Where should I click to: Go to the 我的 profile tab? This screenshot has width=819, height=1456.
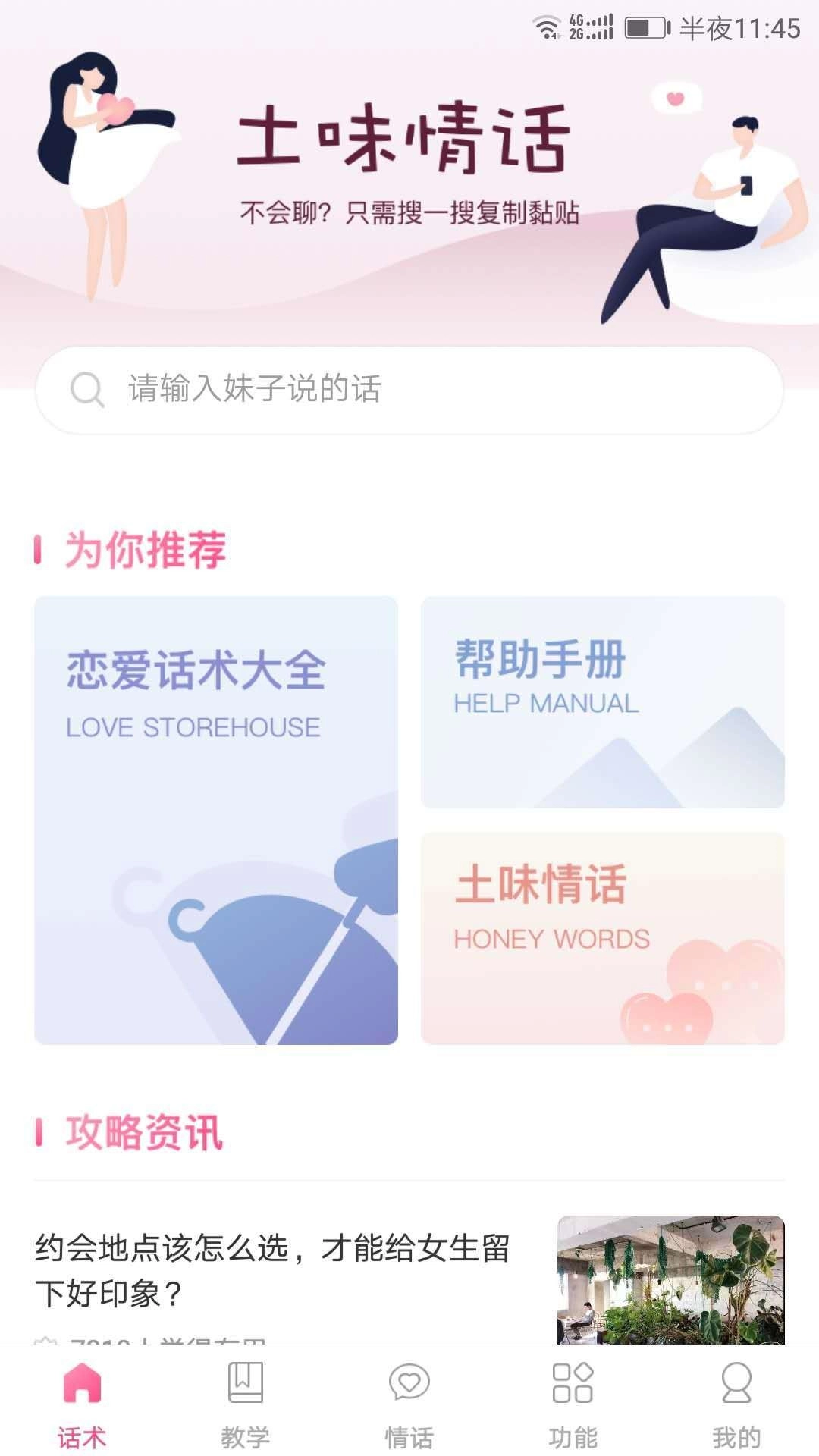[x=736, y=1403]
